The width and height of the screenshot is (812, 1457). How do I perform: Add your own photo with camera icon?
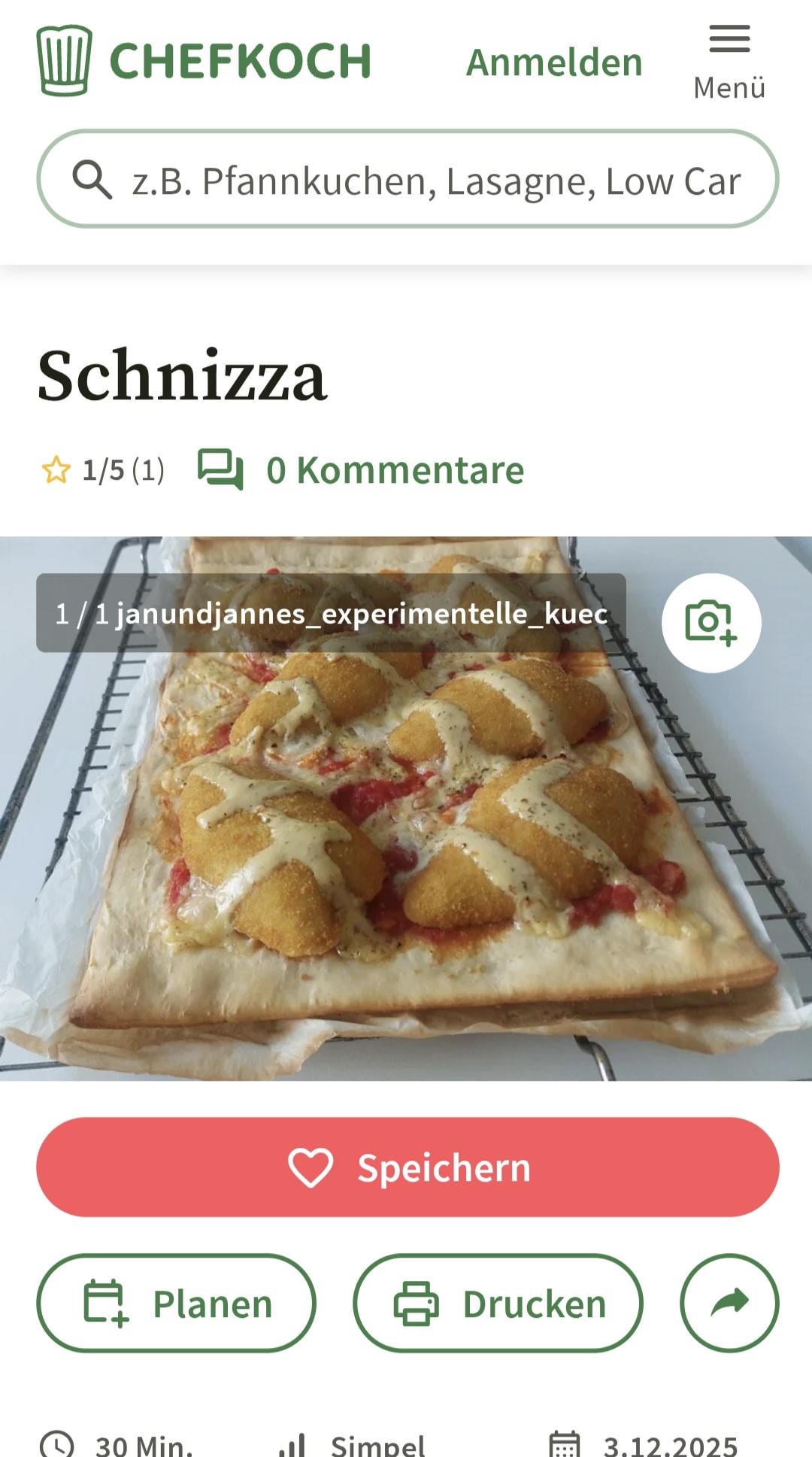710,623
